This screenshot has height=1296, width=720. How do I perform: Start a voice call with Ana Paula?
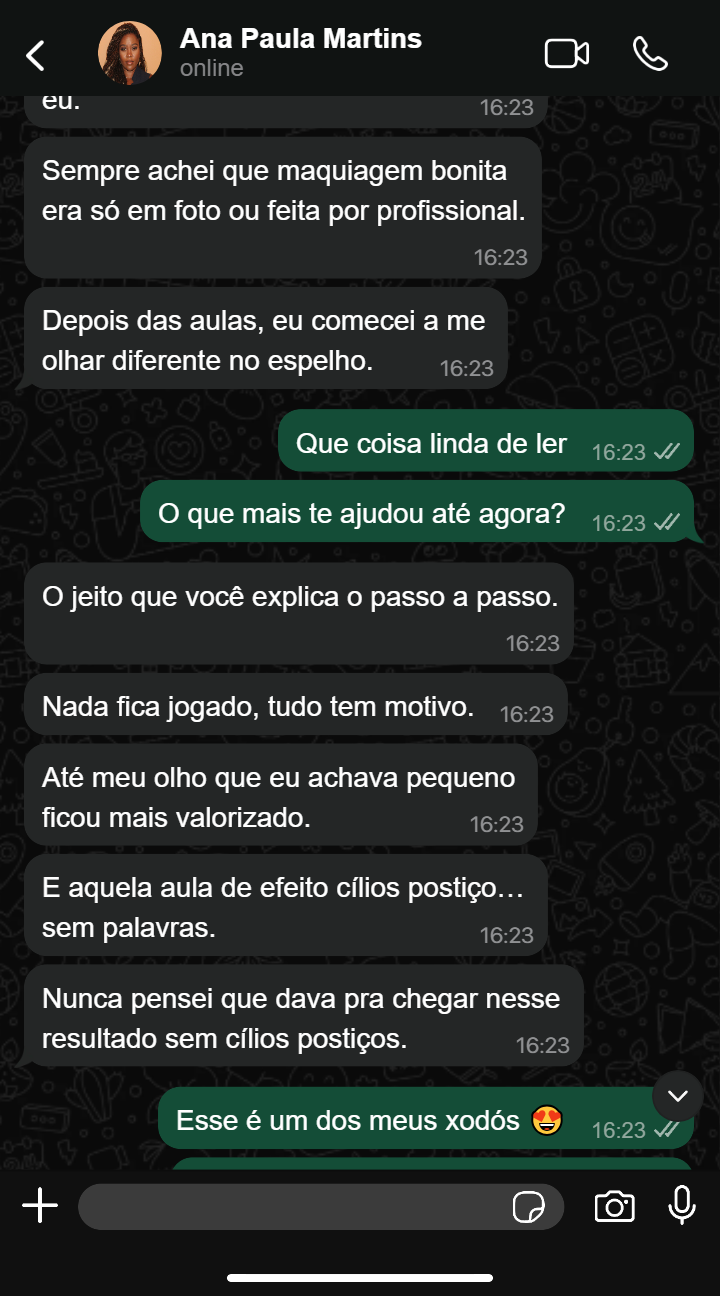[650, 54]
